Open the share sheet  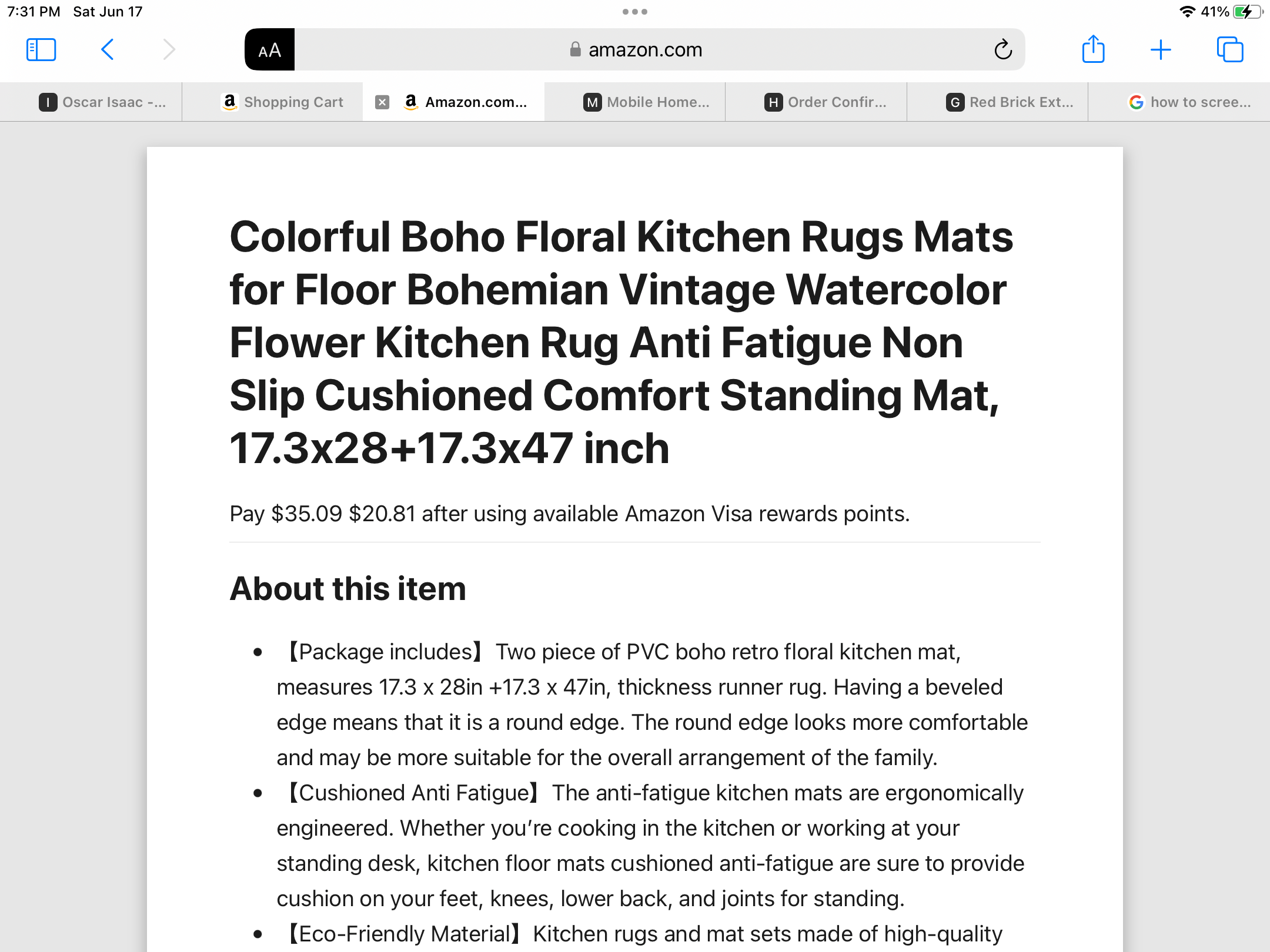(1093, 50)
